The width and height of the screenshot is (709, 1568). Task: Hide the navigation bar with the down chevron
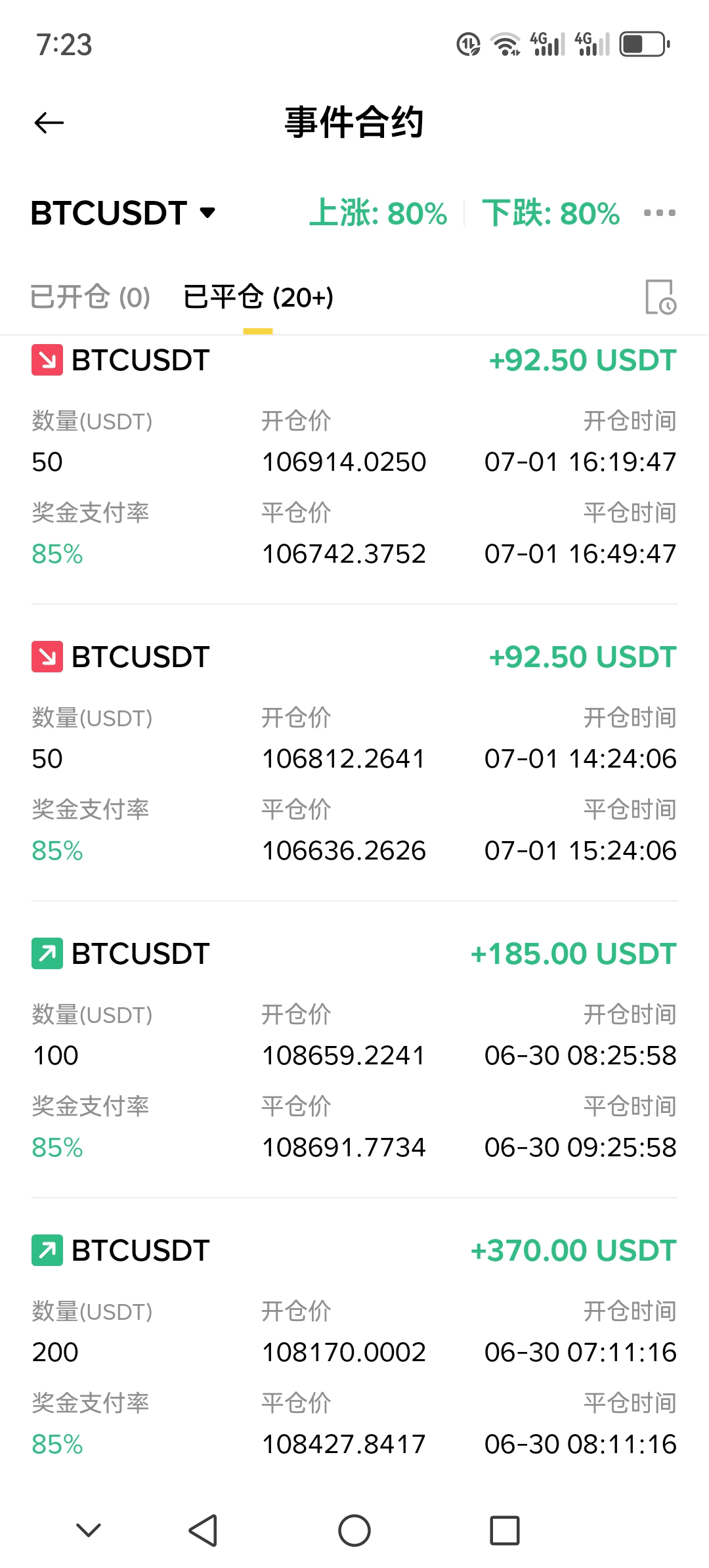(x=89, y=1531)
